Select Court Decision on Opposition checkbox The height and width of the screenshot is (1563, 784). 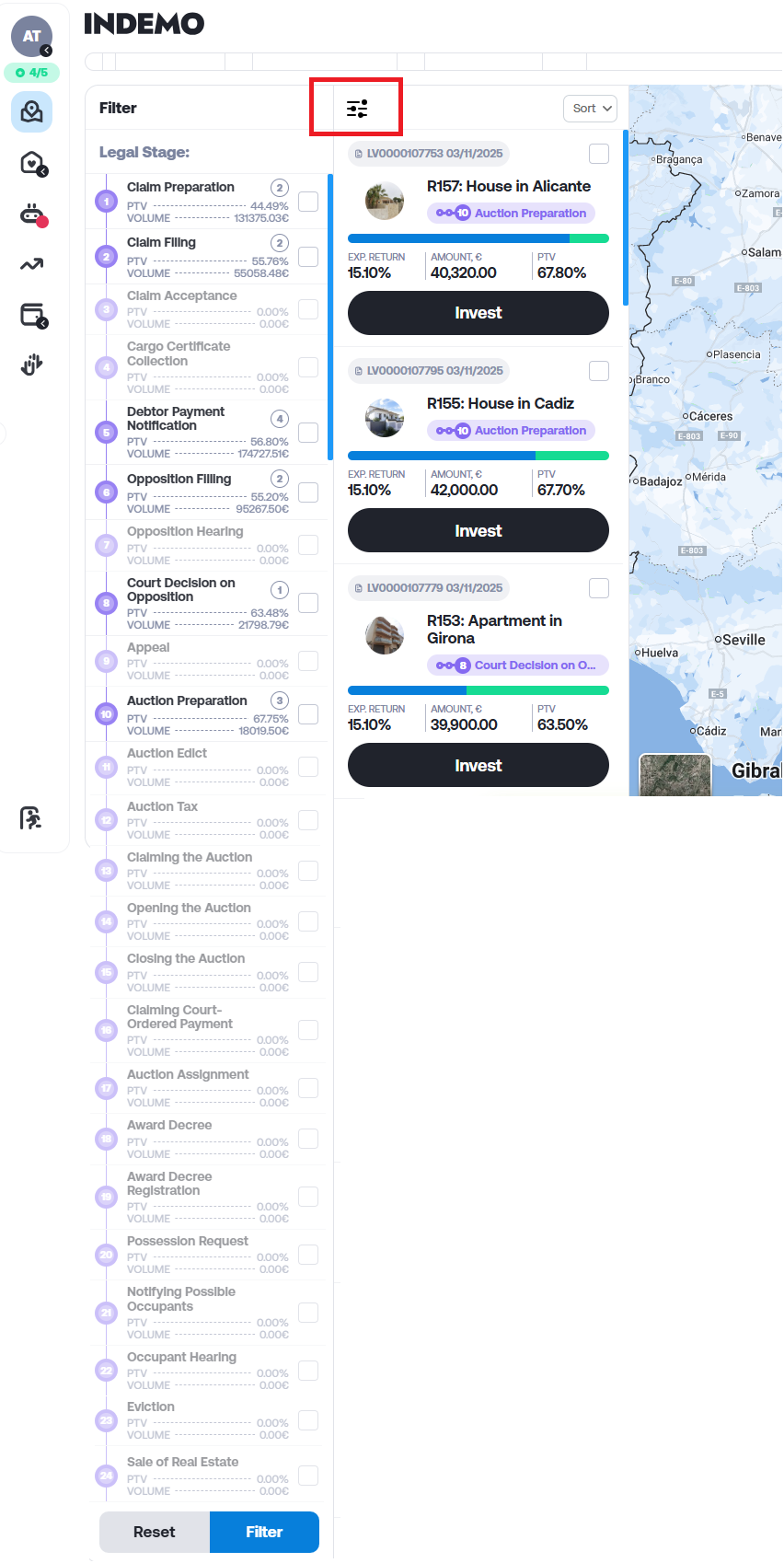[x=308, y=603]
